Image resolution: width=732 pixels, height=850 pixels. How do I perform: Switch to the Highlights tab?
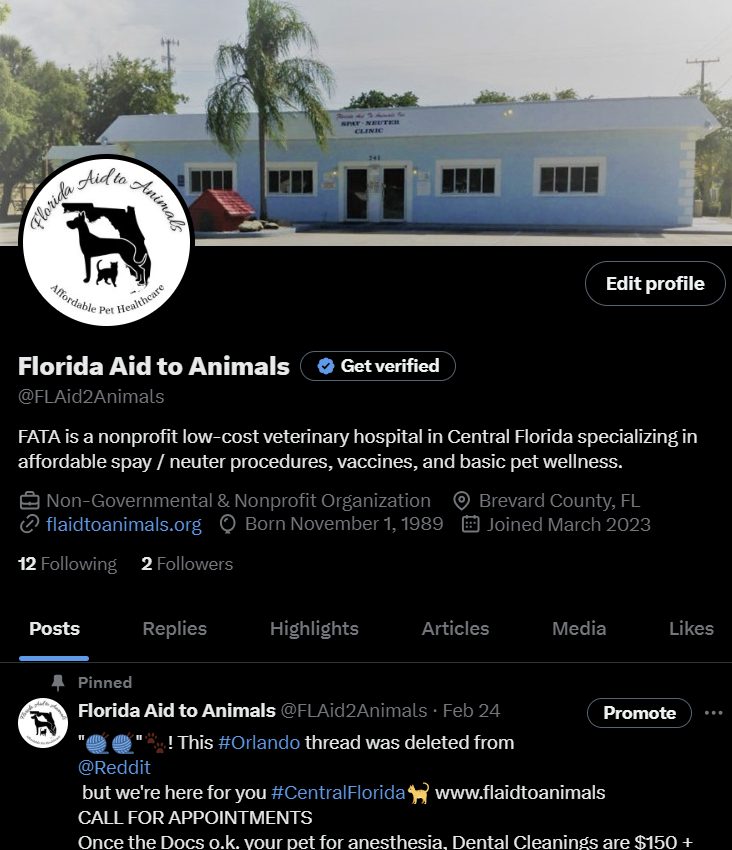pyautogui.click(x=314, y=629)
